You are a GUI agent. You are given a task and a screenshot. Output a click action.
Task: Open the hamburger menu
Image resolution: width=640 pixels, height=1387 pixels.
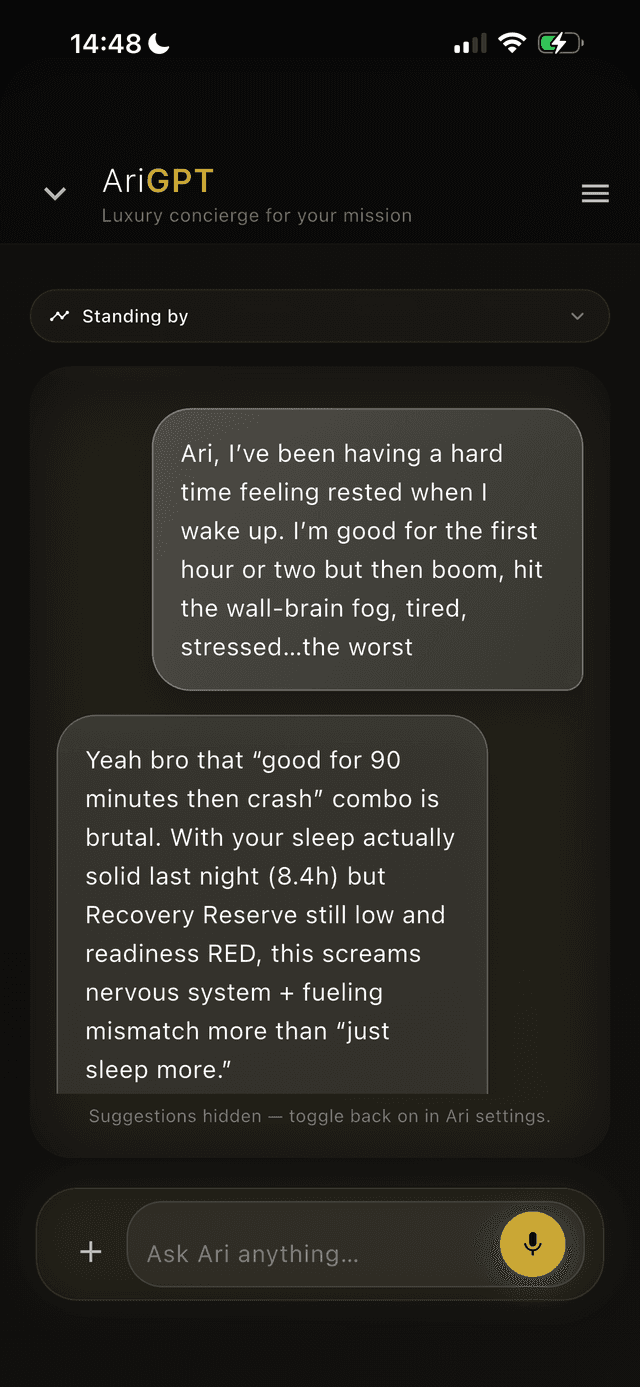595,194
